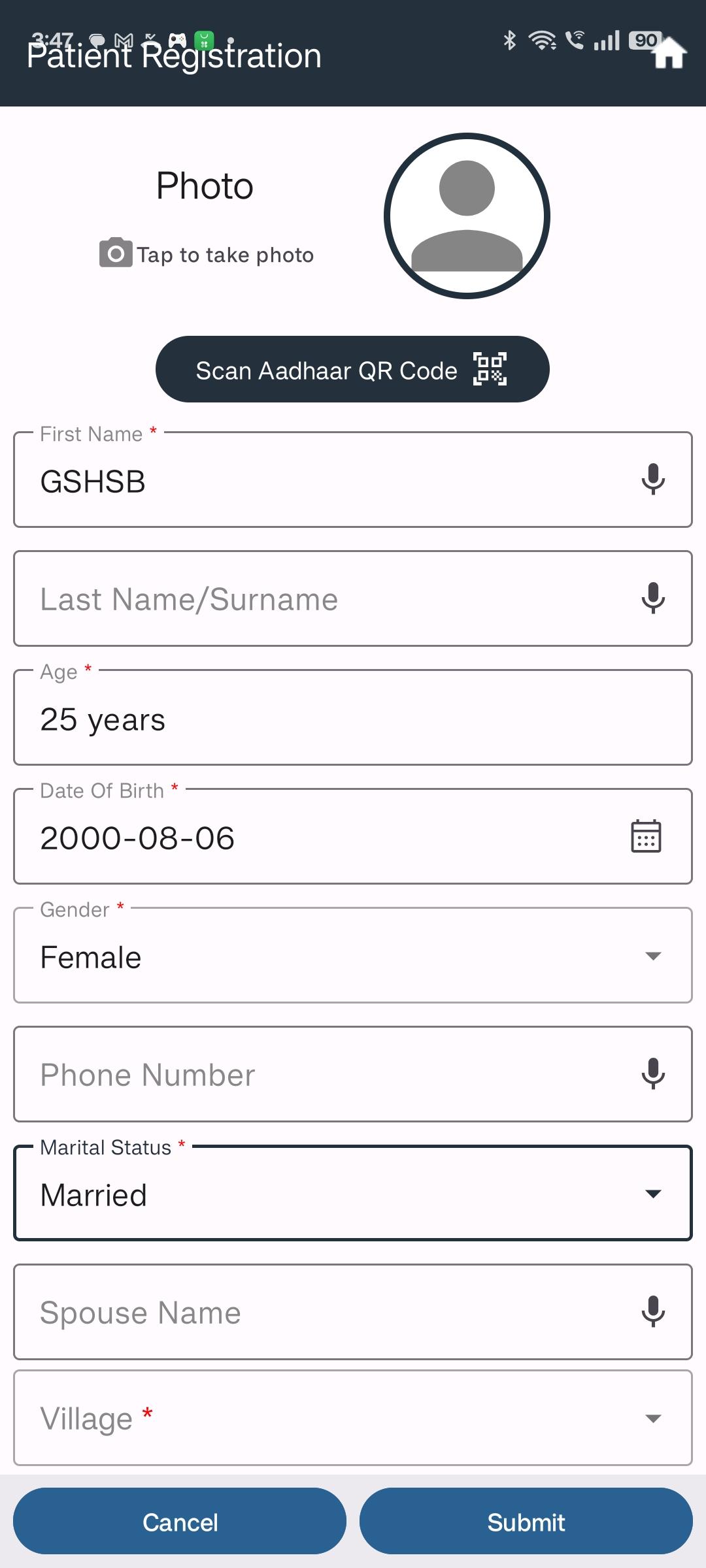Enter Phone Number

(353, 1074)
